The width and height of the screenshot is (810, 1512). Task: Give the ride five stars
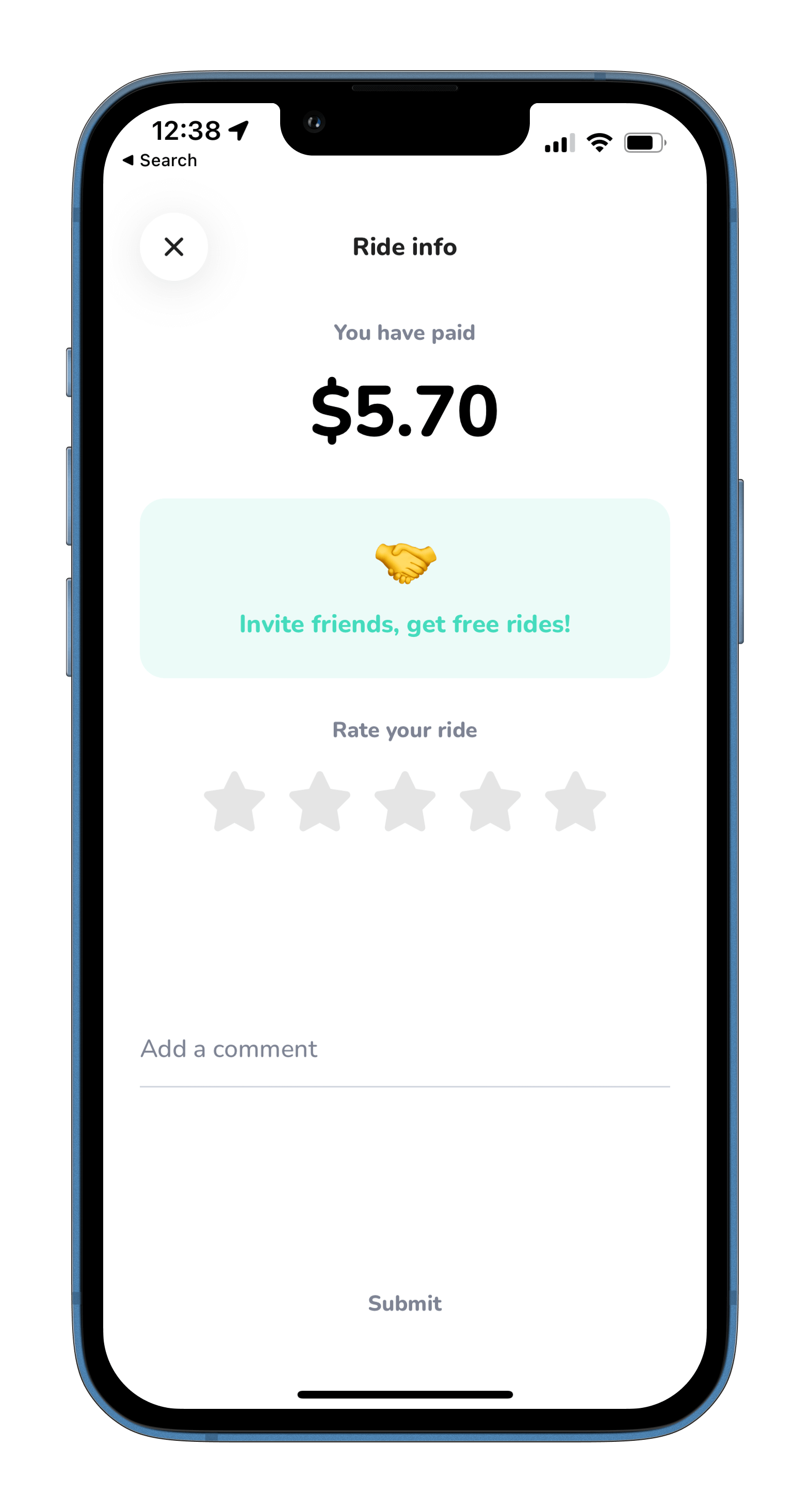point(575,802)
